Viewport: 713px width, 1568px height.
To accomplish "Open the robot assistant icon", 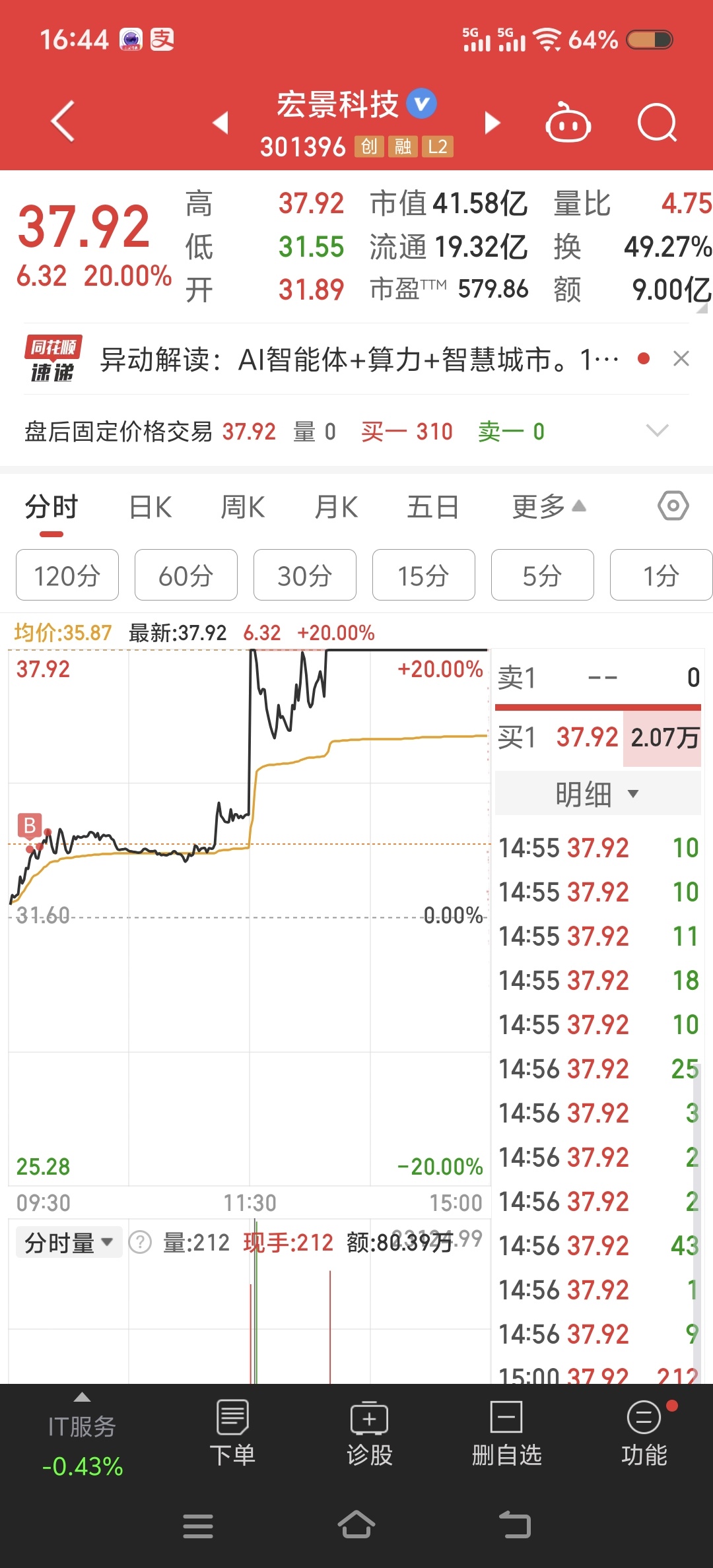I will click(568, 121).
